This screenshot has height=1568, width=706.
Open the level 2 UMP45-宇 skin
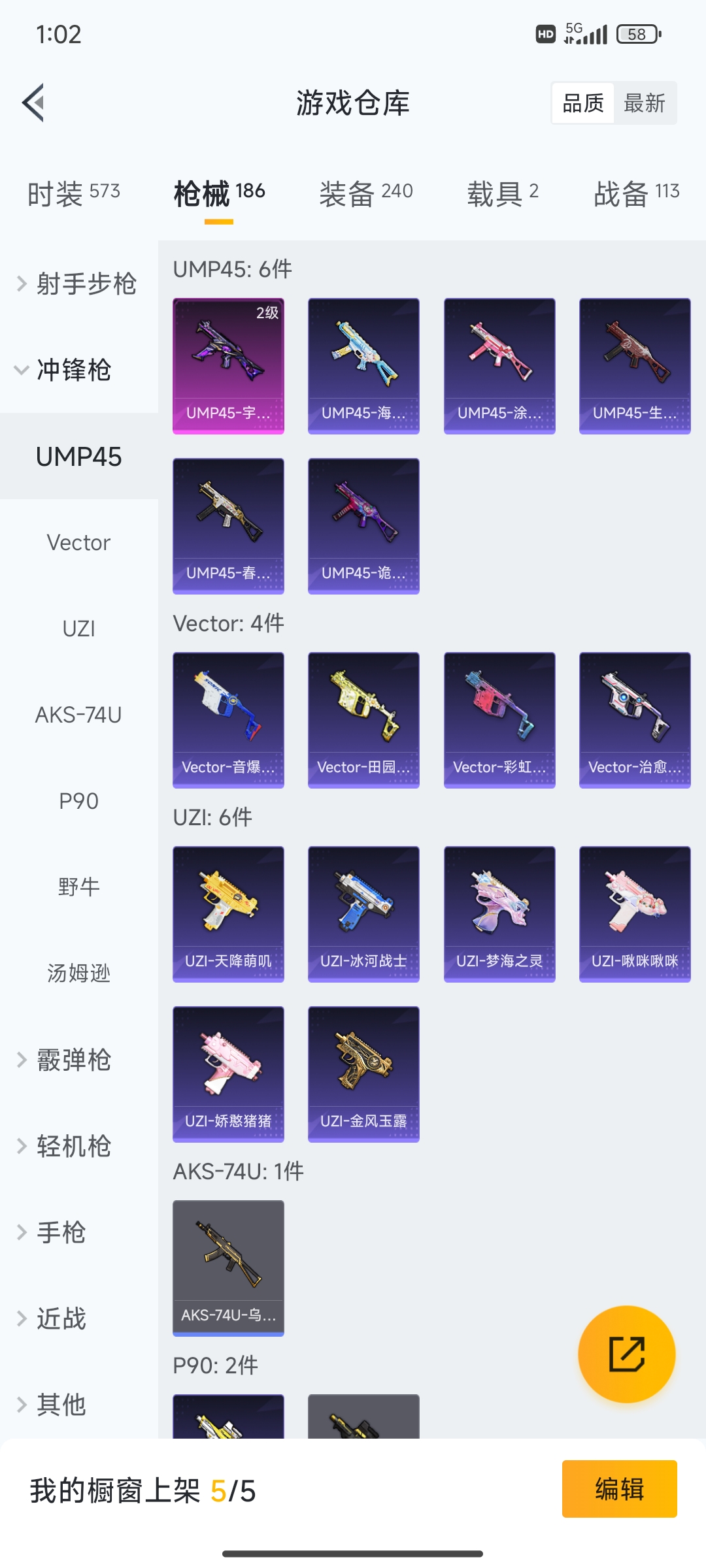(228, 366)
